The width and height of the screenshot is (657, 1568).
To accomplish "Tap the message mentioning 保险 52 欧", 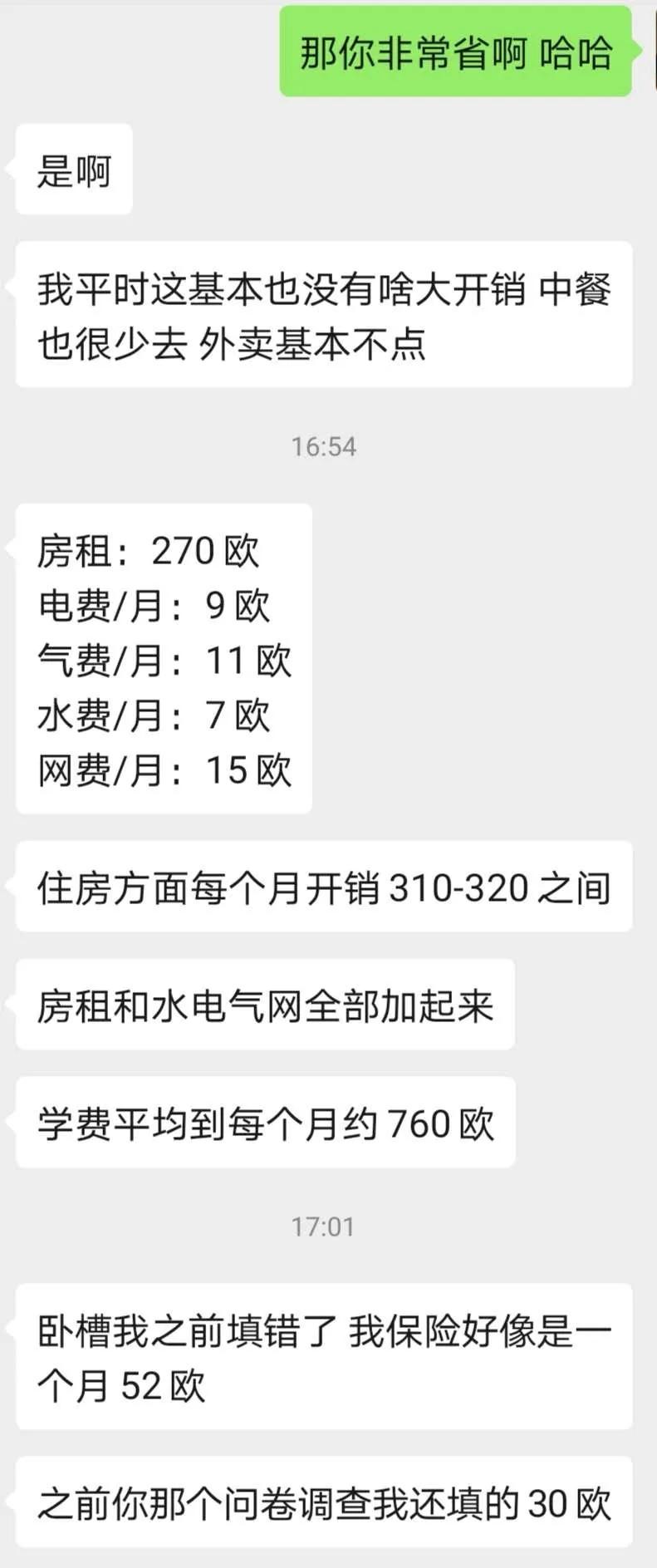I will [324, 1359].
